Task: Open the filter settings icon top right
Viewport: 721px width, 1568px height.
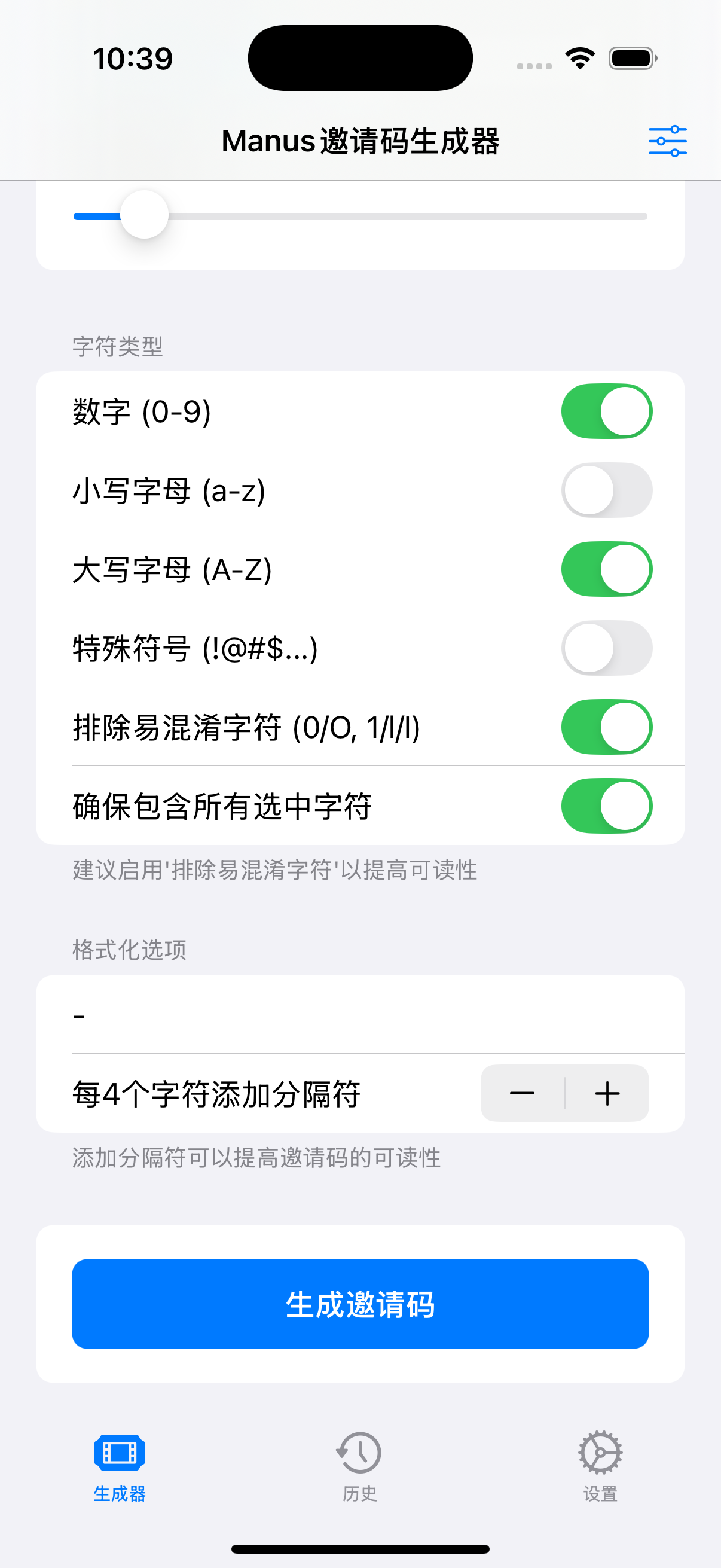Action: click(x=669, y=141)
